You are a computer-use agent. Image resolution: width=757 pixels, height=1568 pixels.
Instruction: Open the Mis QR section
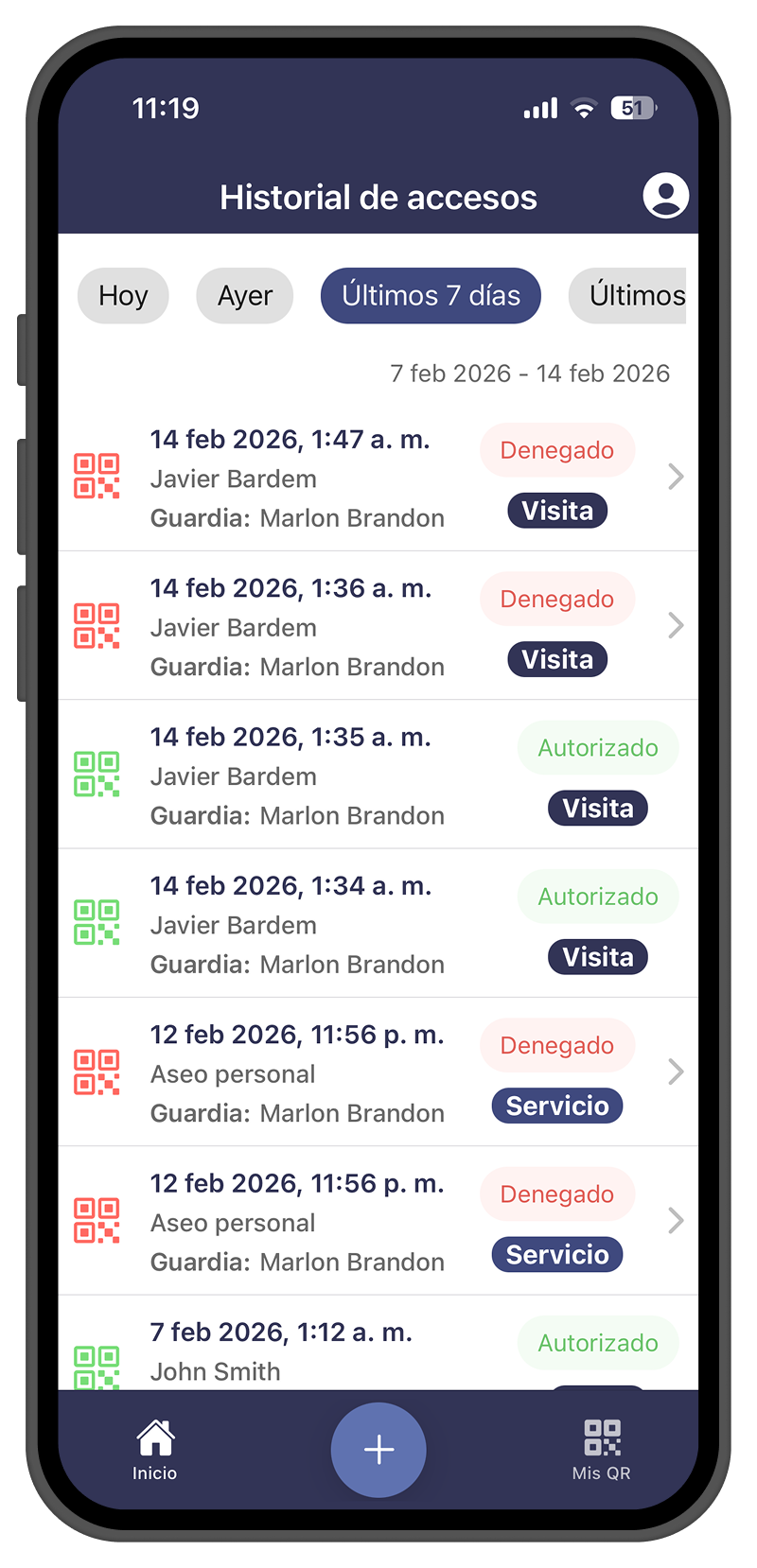(x=601, y=1447)
